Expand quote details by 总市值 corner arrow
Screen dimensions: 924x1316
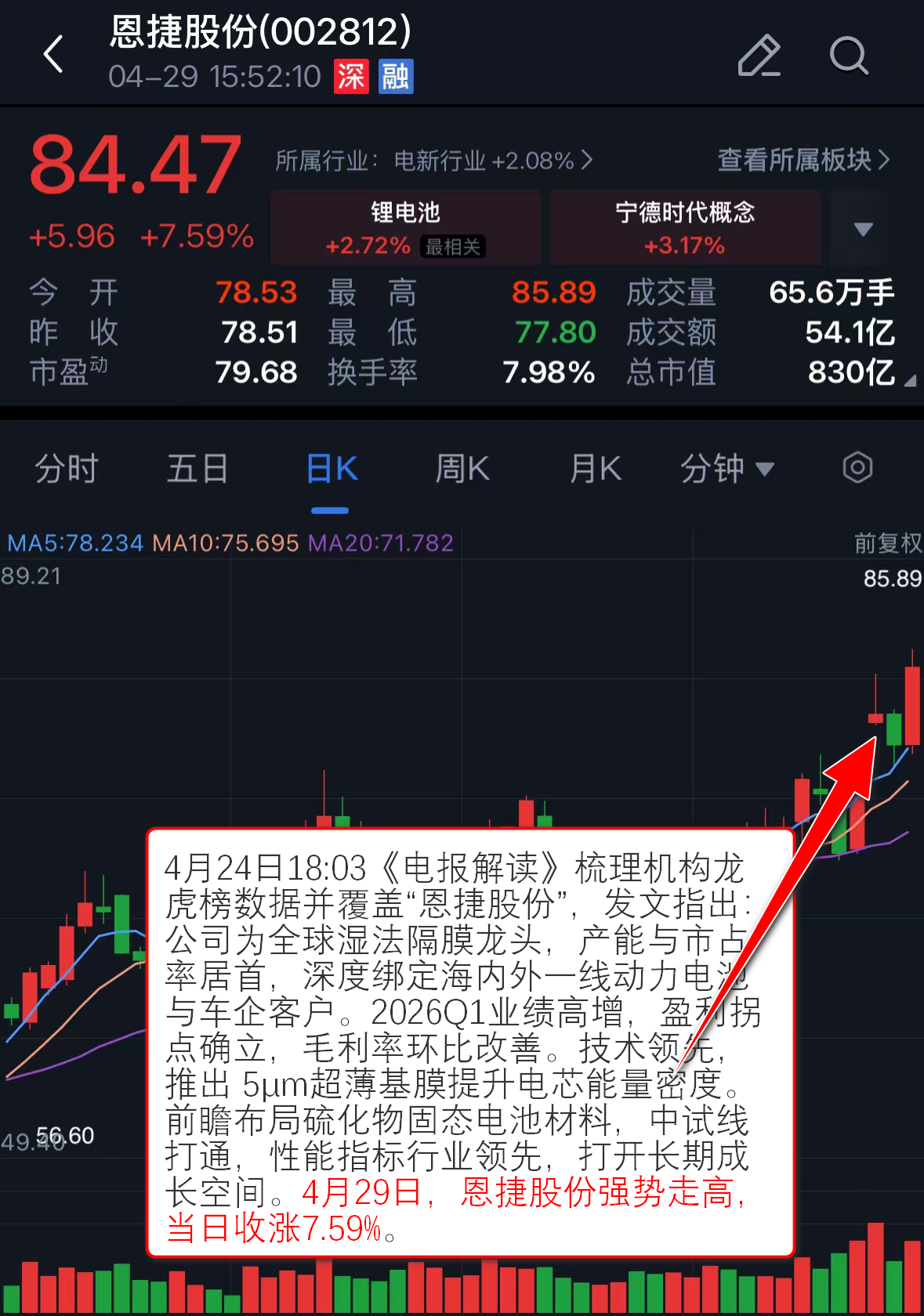point(909,381)
